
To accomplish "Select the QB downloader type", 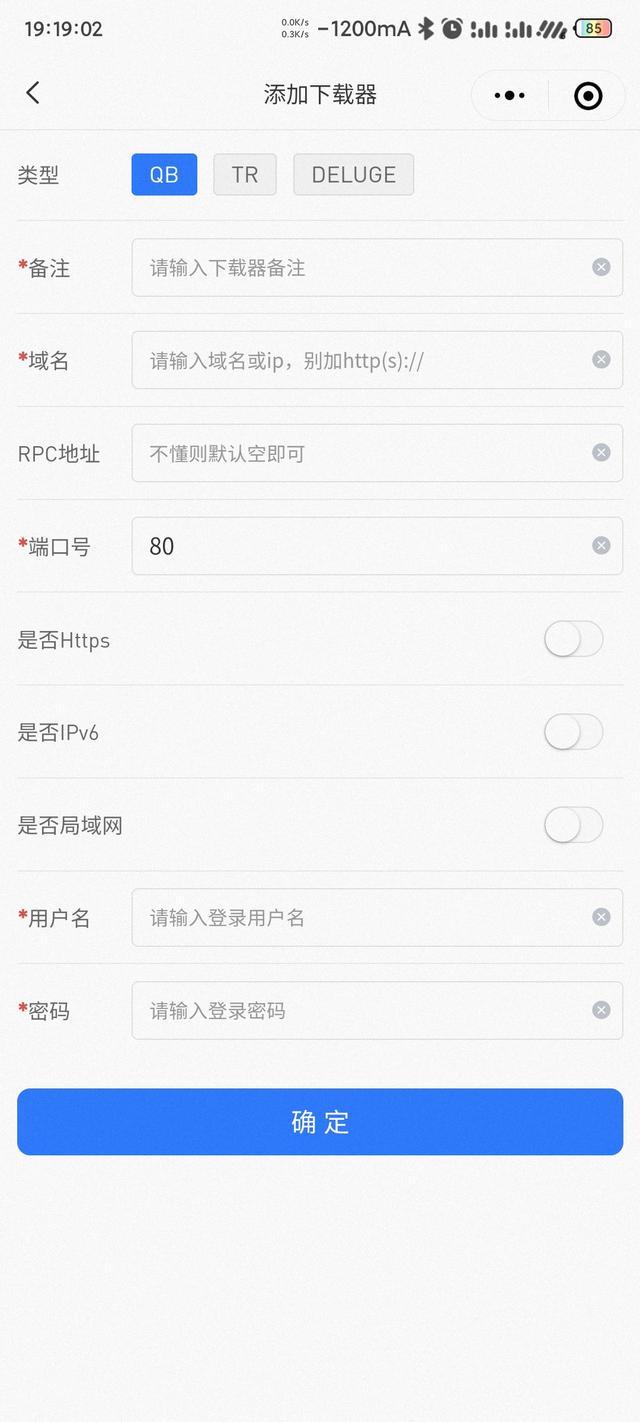I will pos(164,174).
